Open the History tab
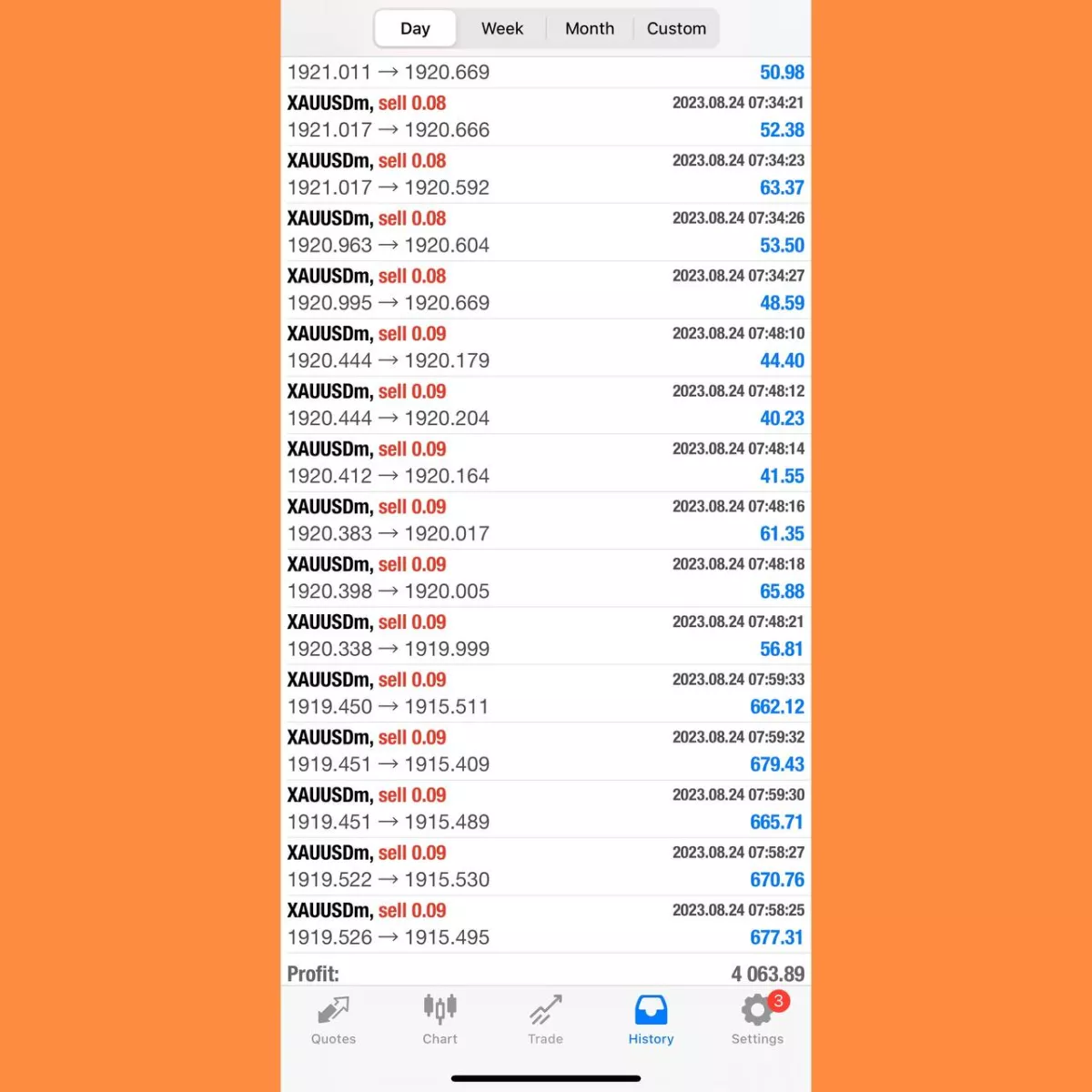The width and height of the screenshot is (1092, 1092). 651,1020
